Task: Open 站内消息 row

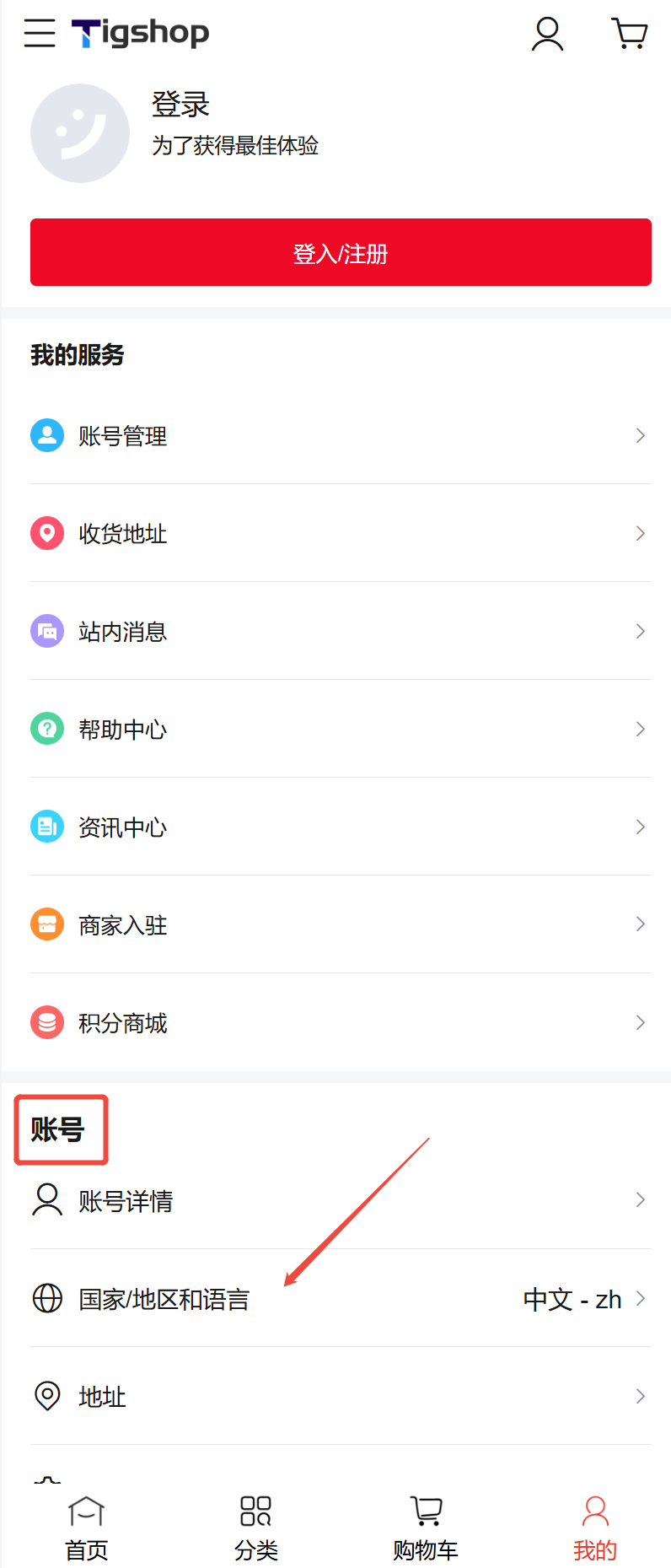Action: pos(341,632)
